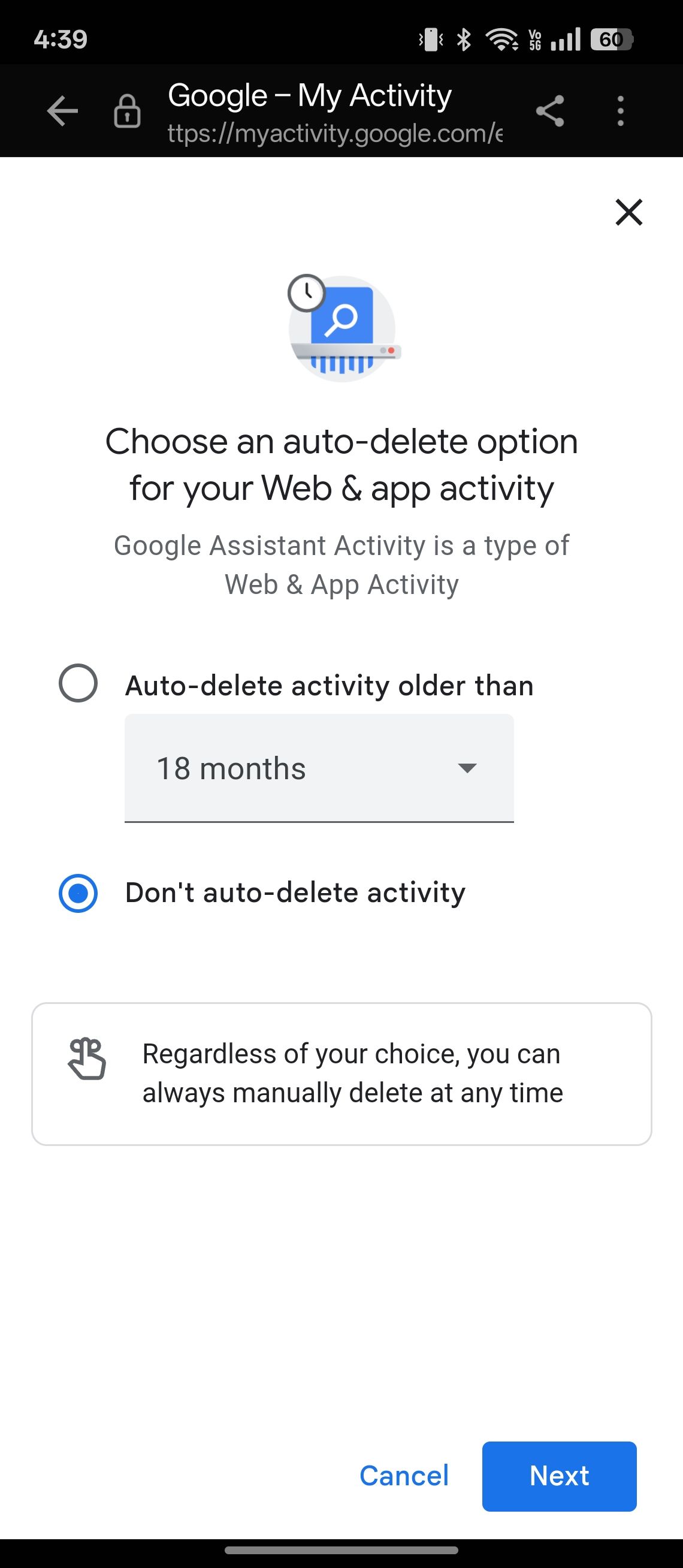
Task: Open the browser overflow menu
Action: tap(619, 110)
